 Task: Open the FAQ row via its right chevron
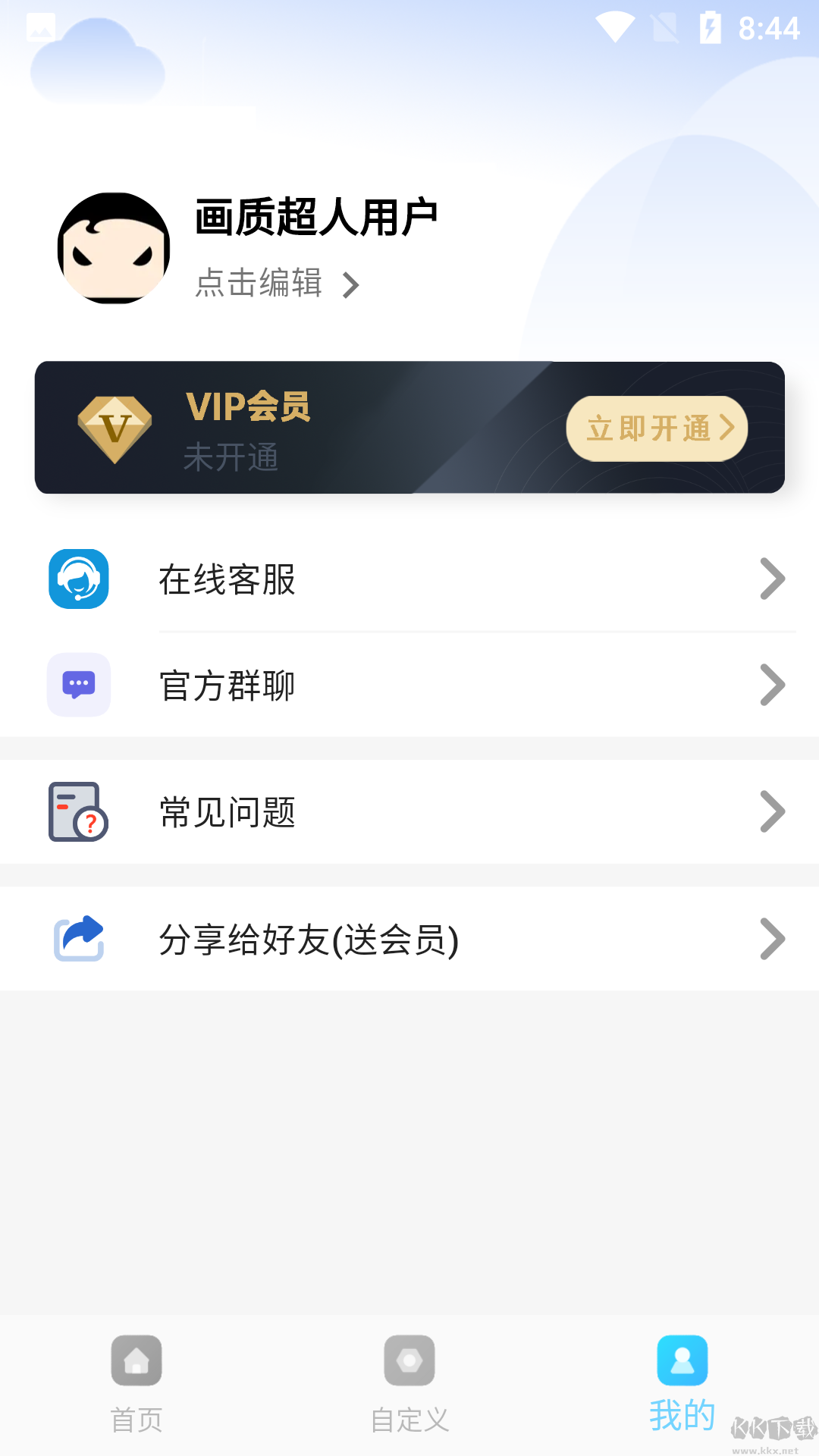[772, 811]
